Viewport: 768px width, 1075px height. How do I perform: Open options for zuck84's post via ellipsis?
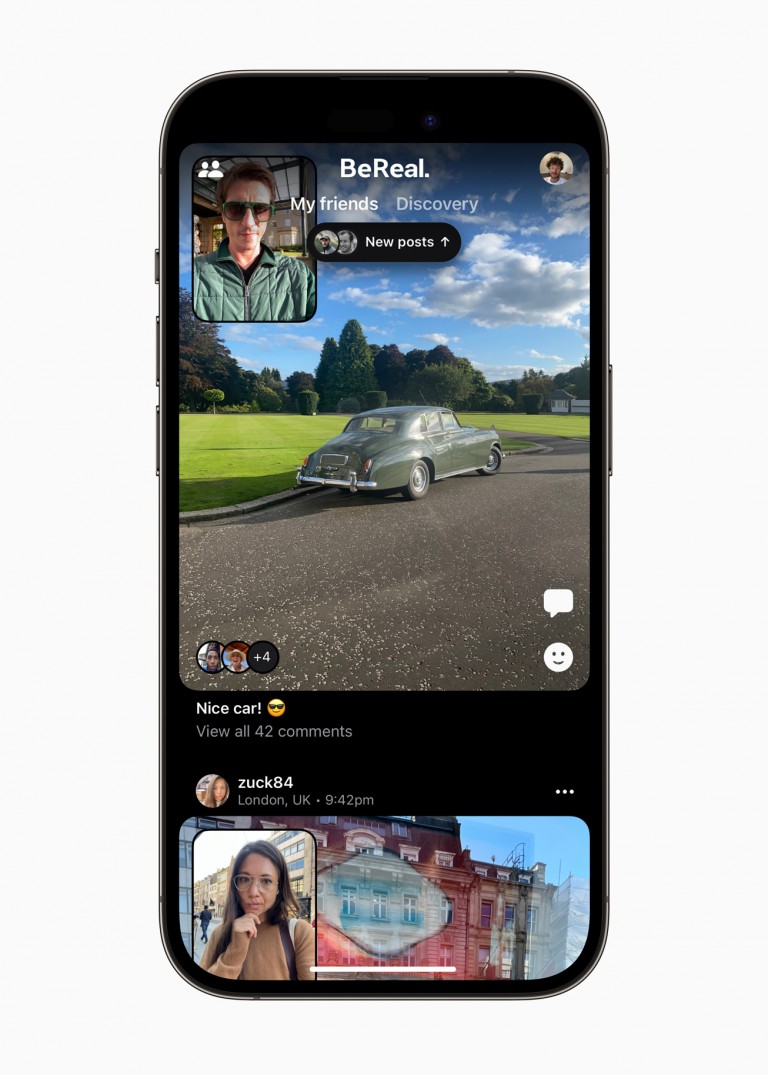tap(565, 790)
